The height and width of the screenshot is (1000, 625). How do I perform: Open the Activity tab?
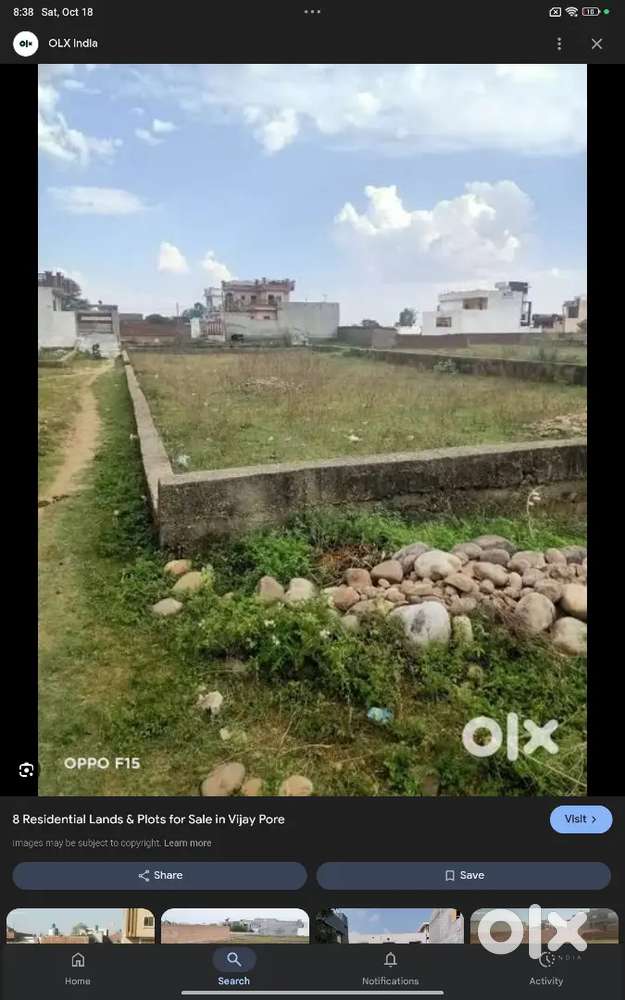tap(546, 968)
